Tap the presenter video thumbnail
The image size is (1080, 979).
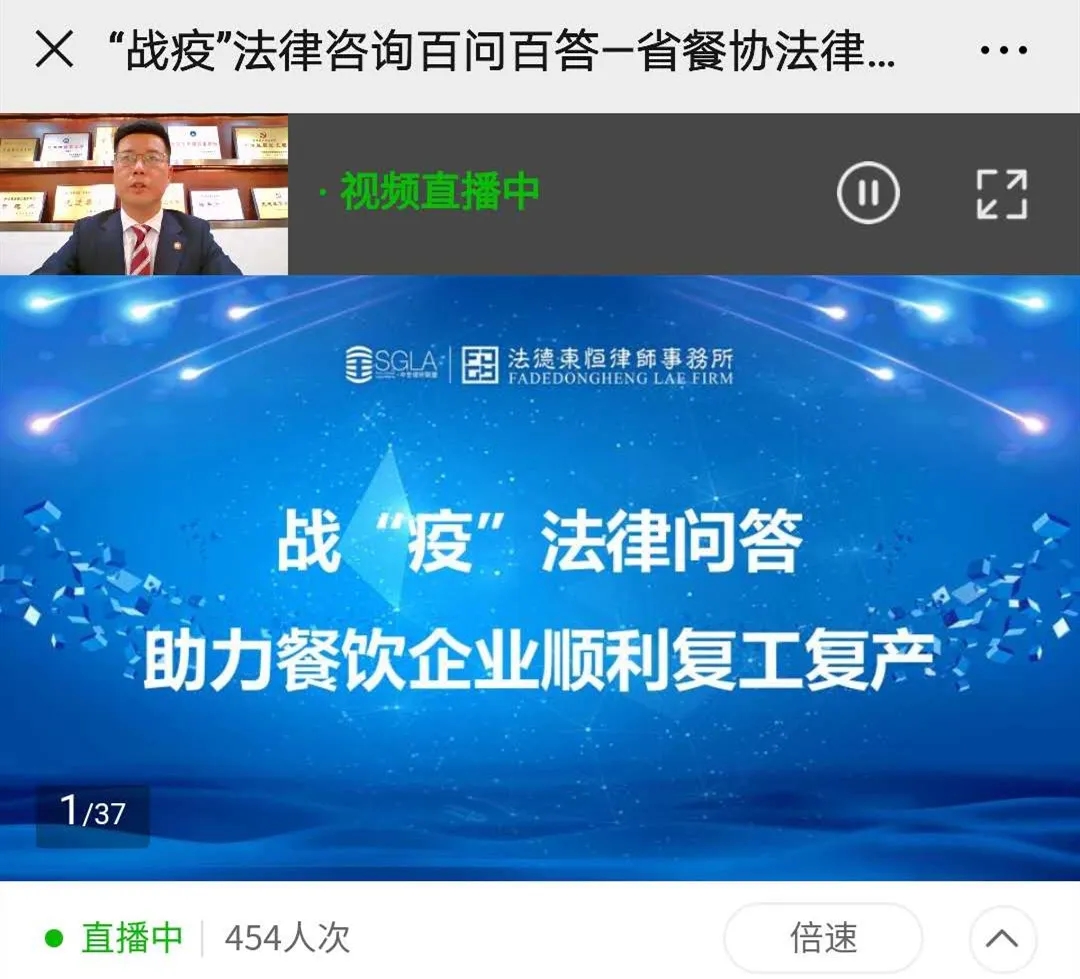click(x=144, y=195)
